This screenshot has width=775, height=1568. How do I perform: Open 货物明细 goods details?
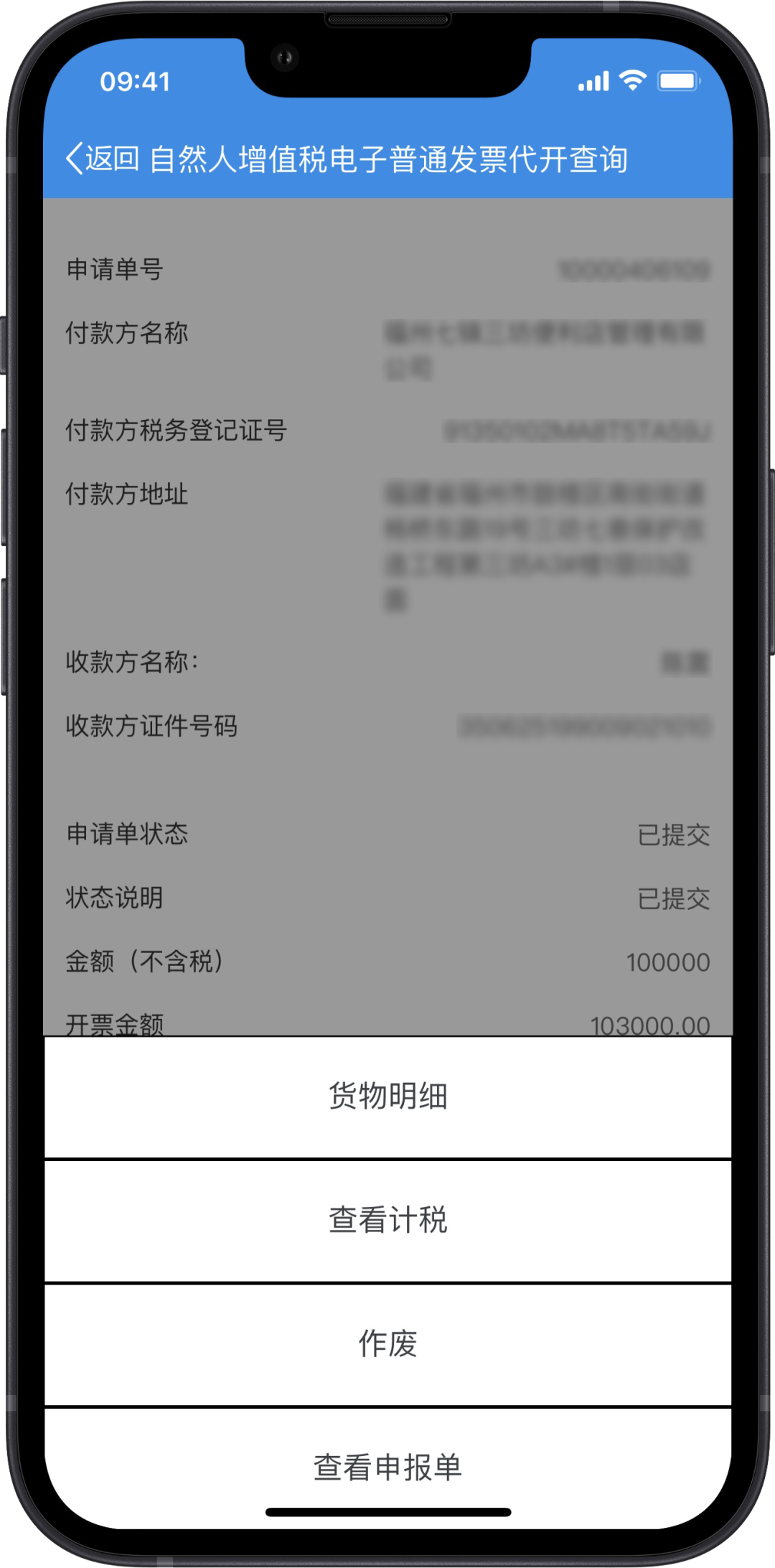[387, 1097]
